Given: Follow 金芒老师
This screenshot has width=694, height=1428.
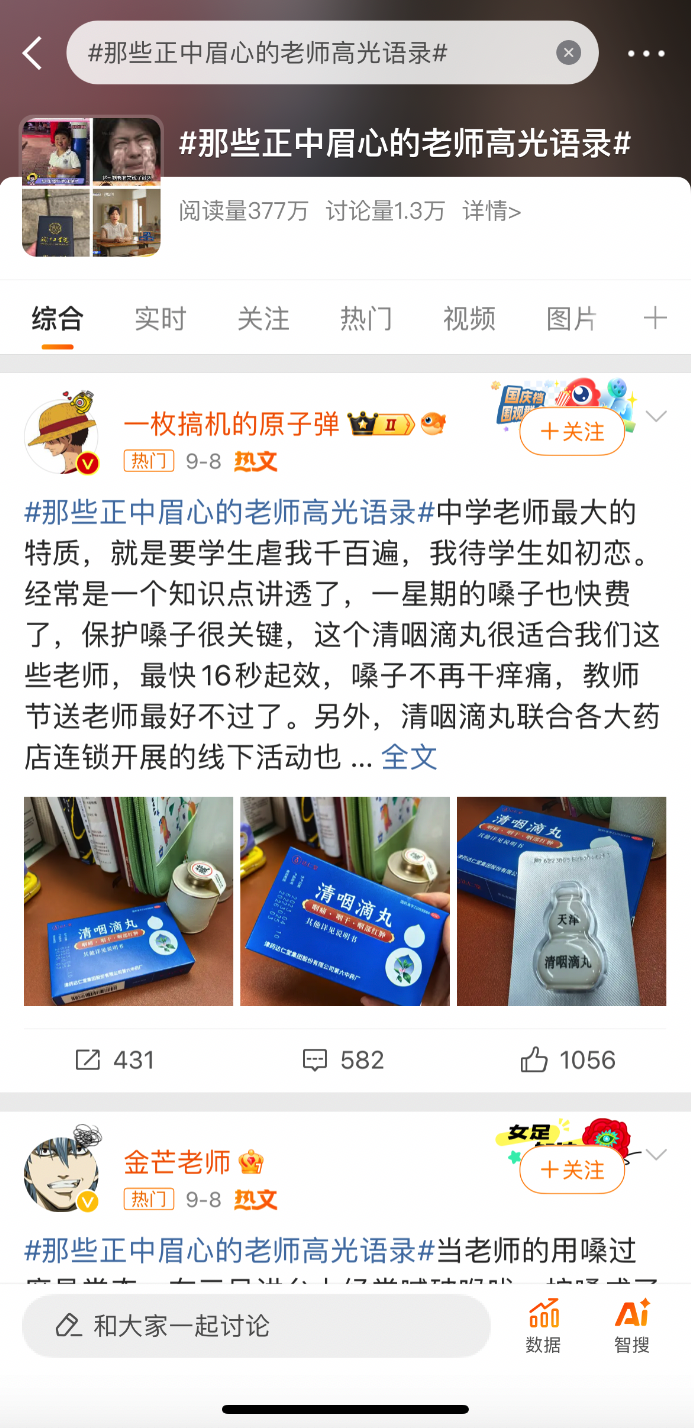Looking at the screenshot, I should (x=572, y=1170).
